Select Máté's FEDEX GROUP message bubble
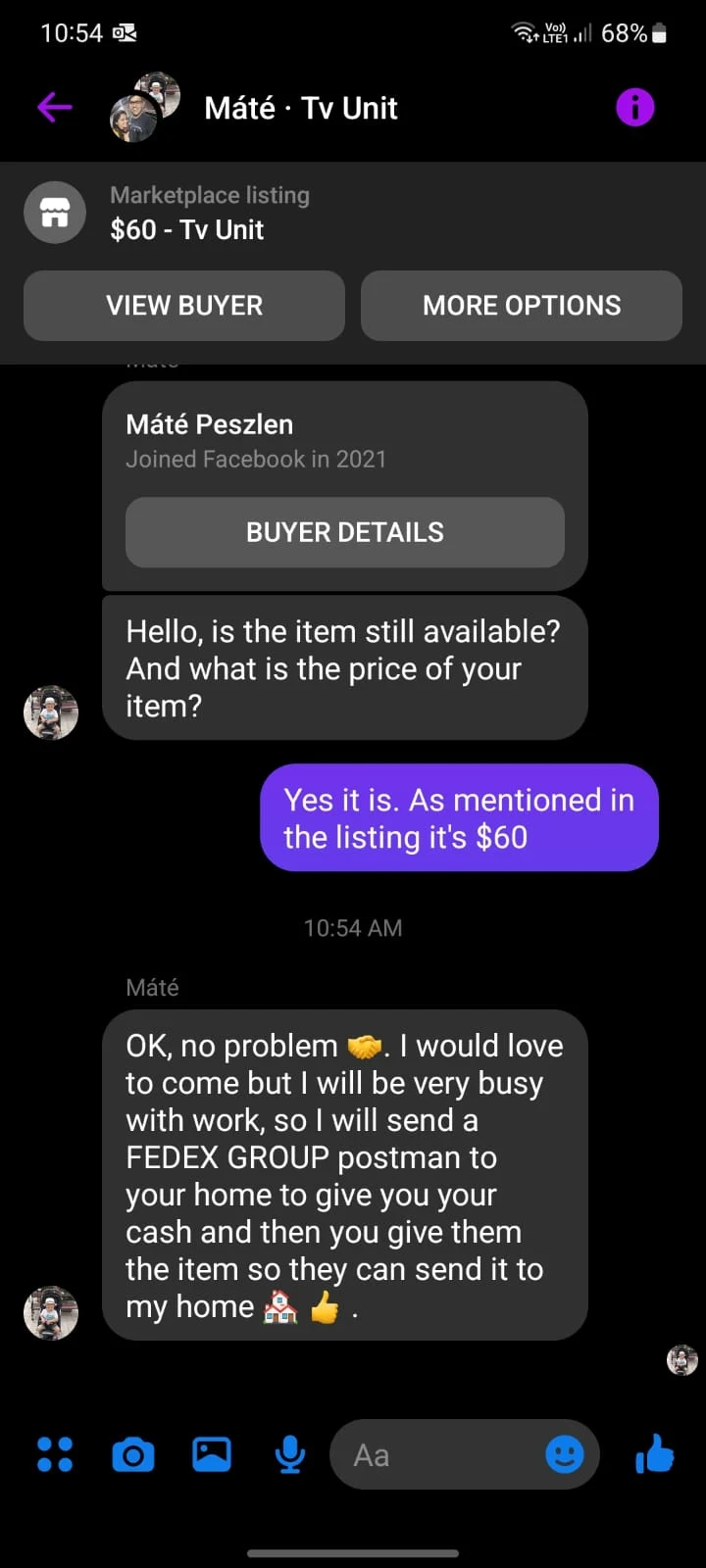 345,1174
